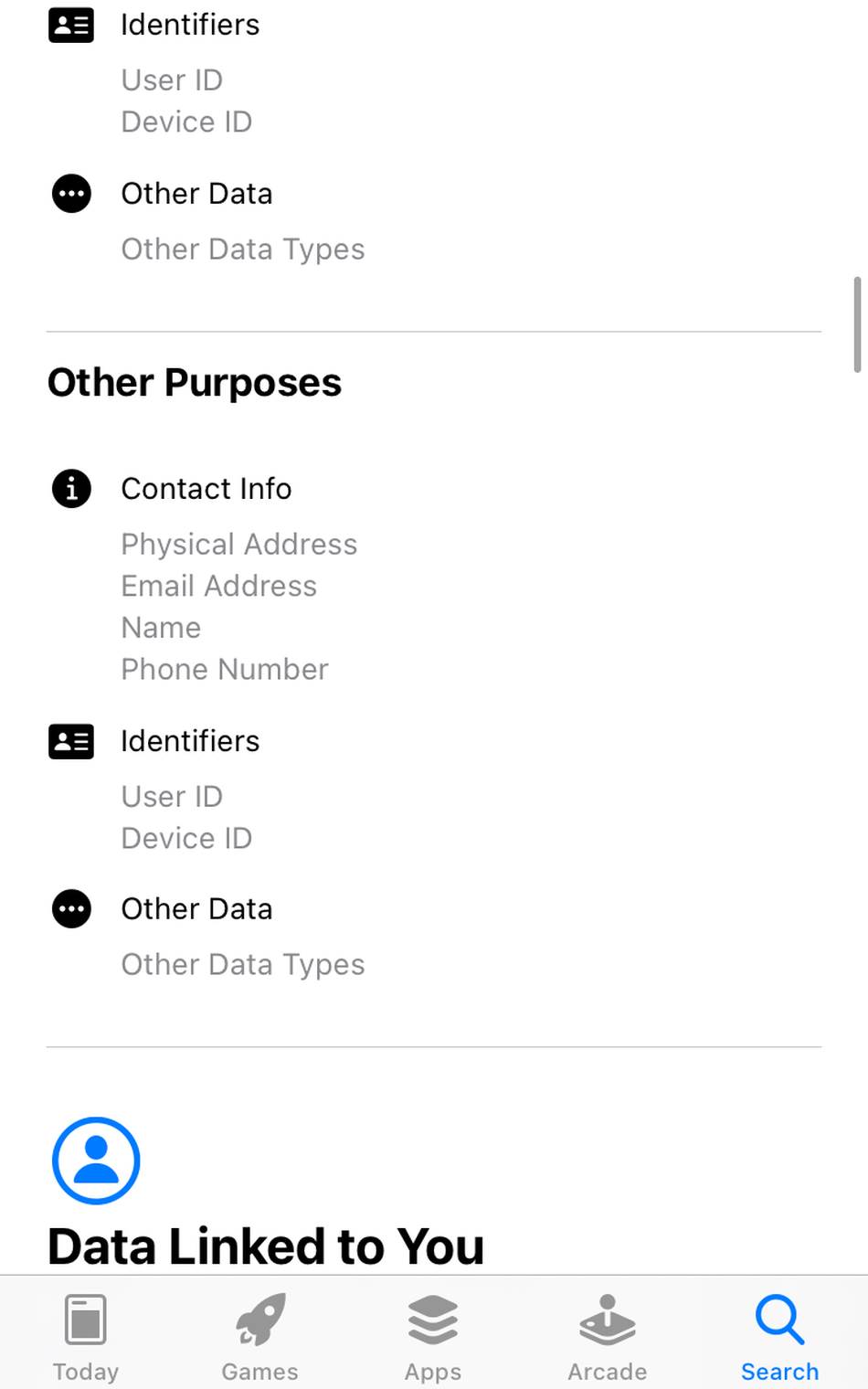Click the Identifiers contact-card icon under Other Purposes
This screenshot has height=1389, width=868.
point(70,741)
